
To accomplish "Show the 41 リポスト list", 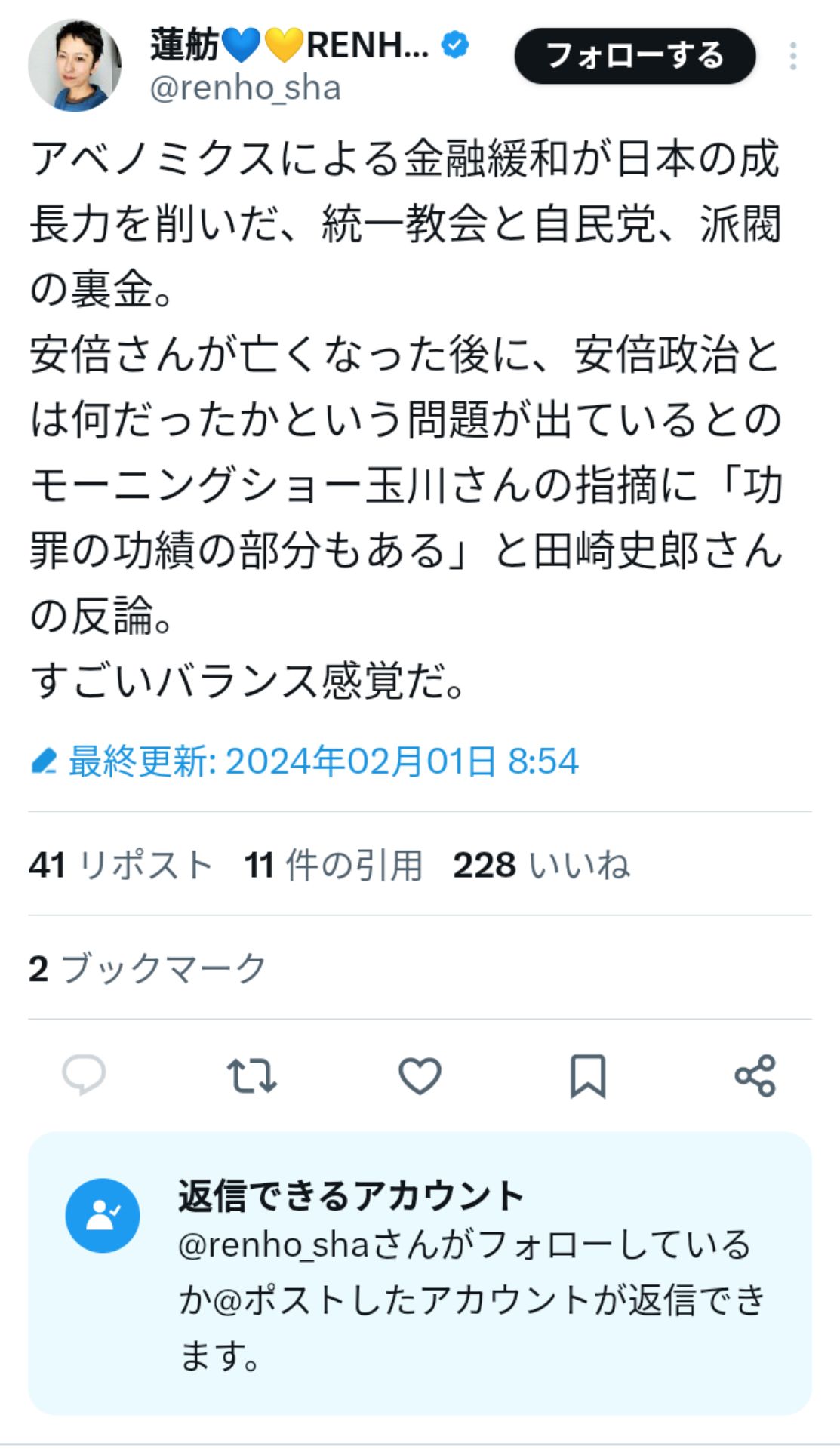I will (121, 865).
